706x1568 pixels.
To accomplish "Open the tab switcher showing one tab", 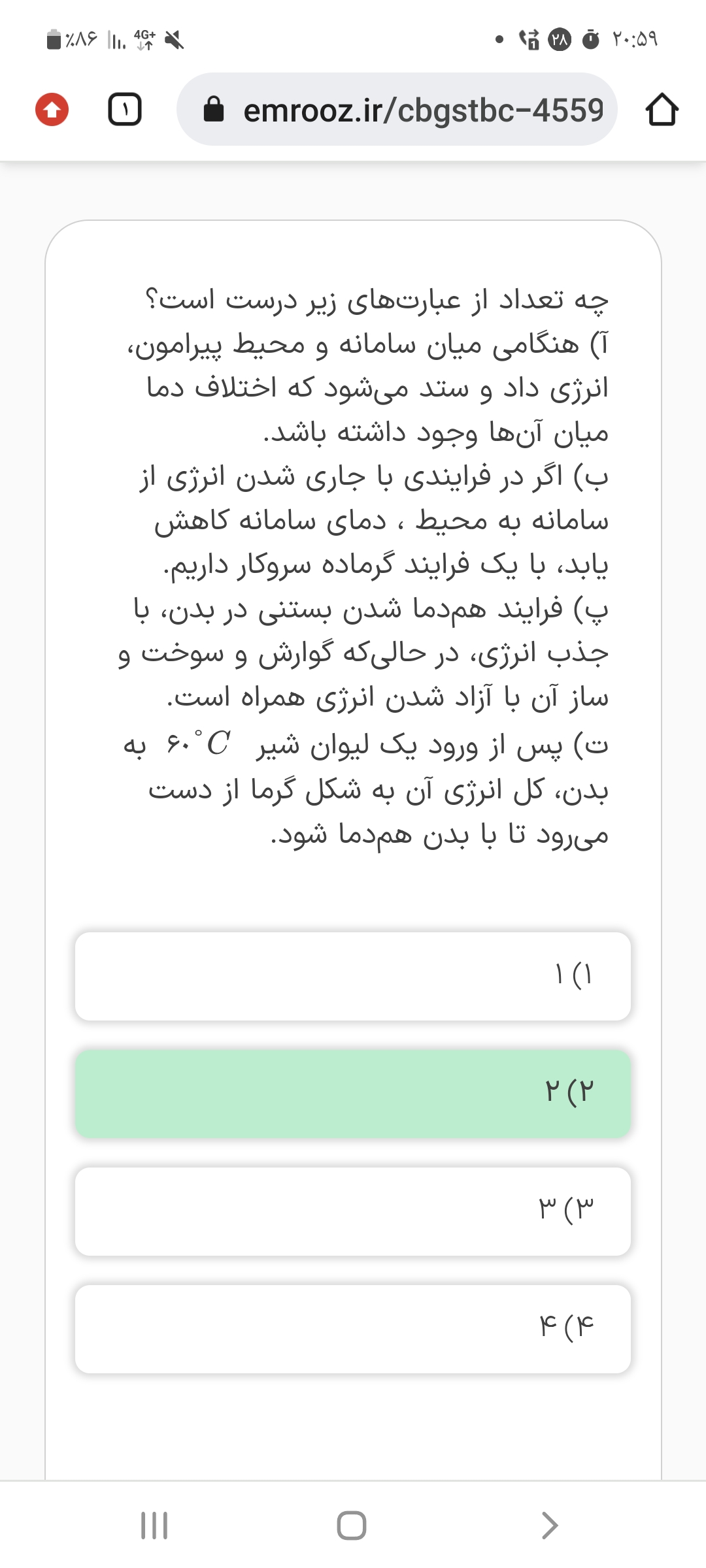I will pyautogui.click(x=124, y=110).
